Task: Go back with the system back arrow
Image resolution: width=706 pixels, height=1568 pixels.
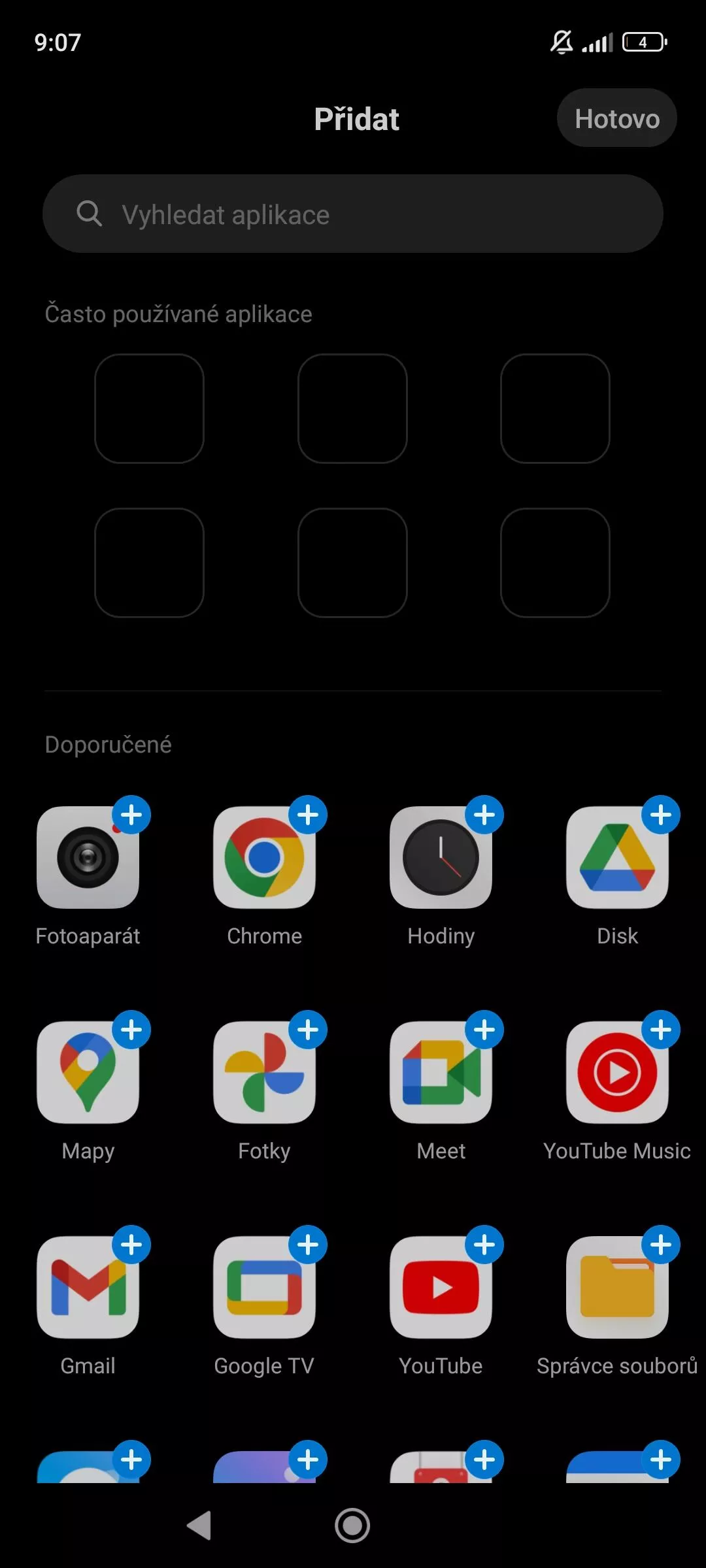Action: tap(199, 1526)
